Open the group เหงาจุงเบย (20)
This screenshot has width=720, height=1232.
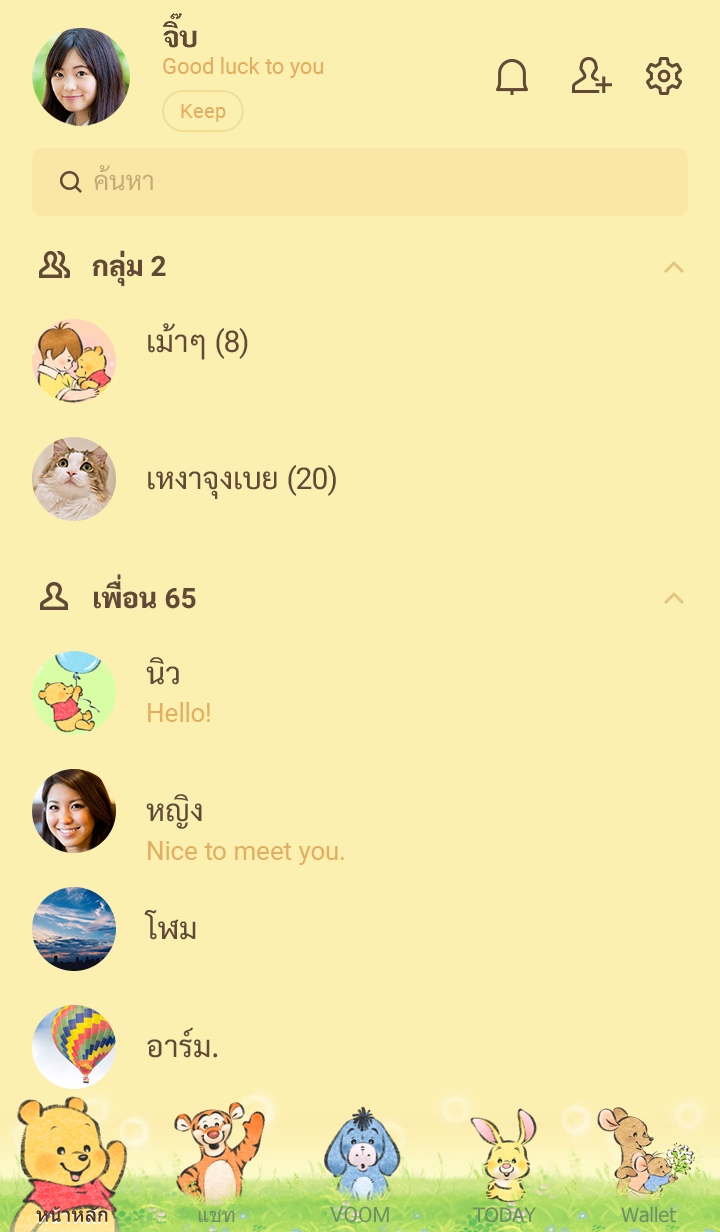tap(241, 480)
